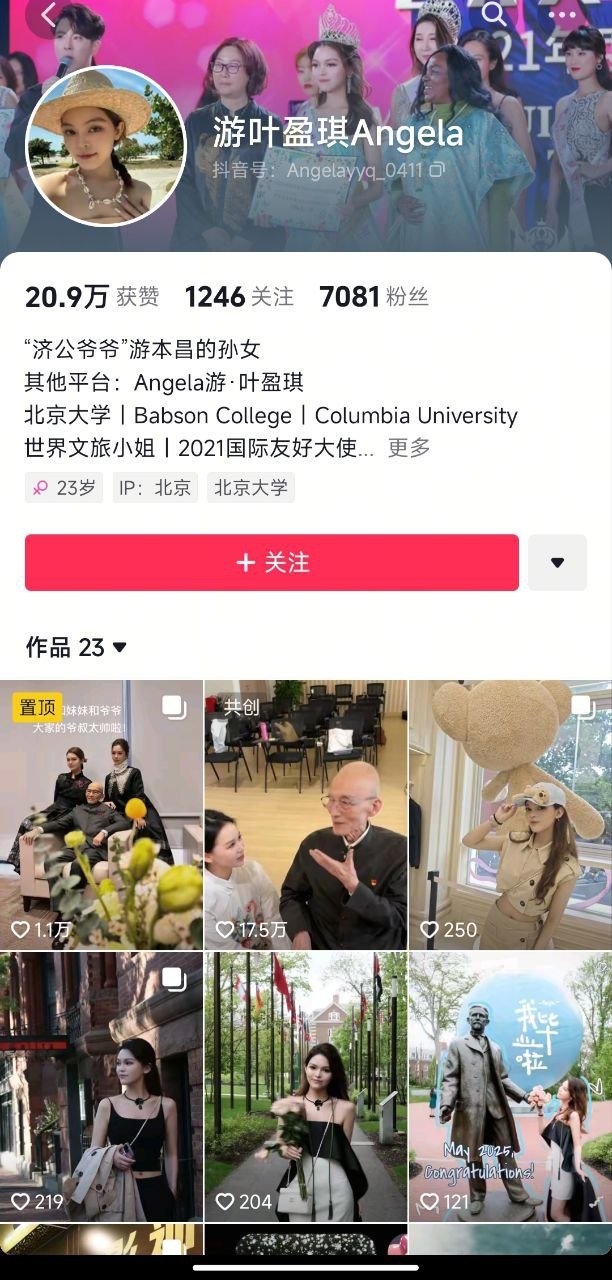
Task: Expand the arrow next to follow button
Action: pos(557,563)
